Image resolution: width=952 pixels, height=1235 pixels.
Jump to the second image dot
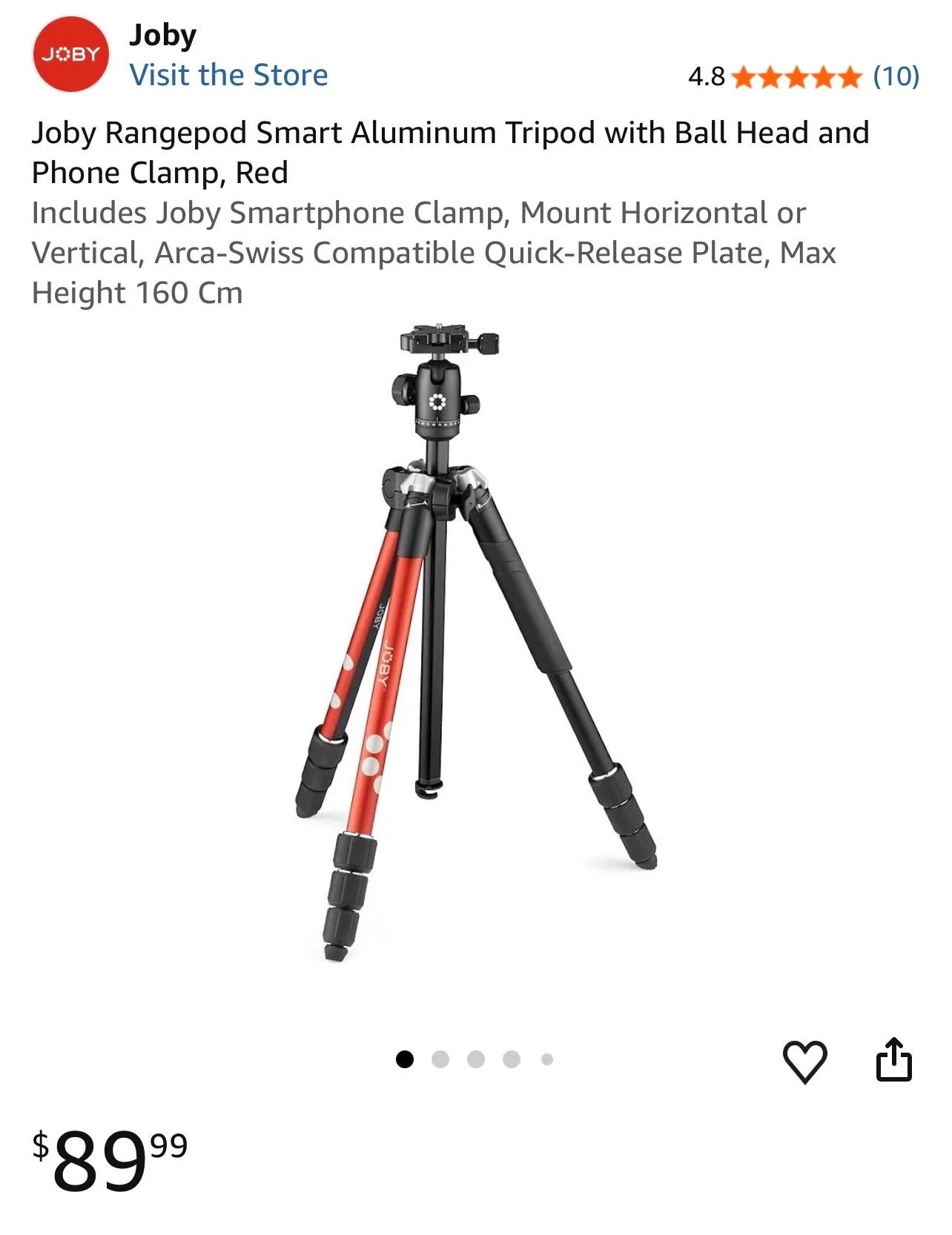(x=440, y=1059)
